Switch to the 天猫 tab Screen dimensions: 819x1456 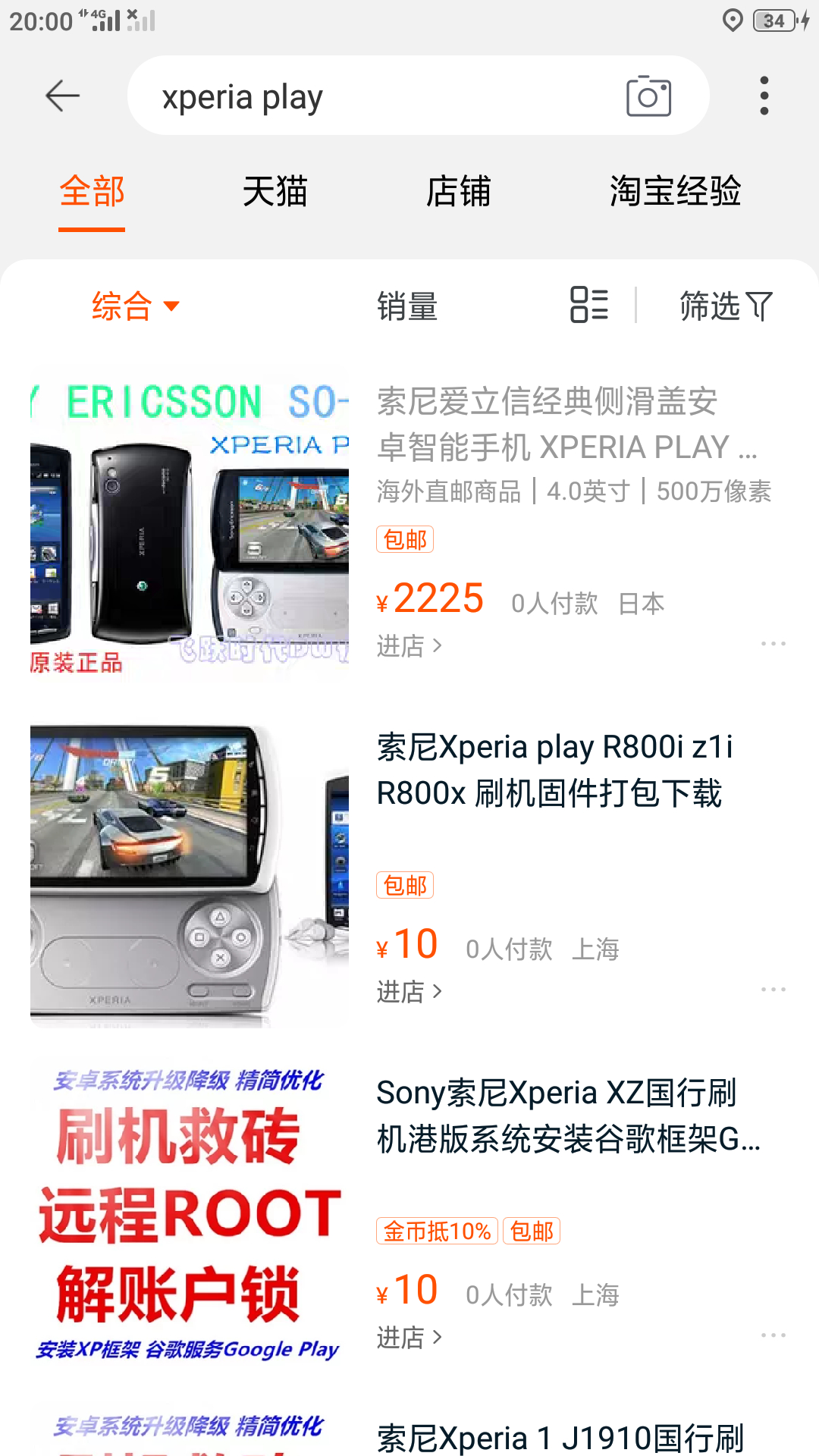[x=275, y=191]
